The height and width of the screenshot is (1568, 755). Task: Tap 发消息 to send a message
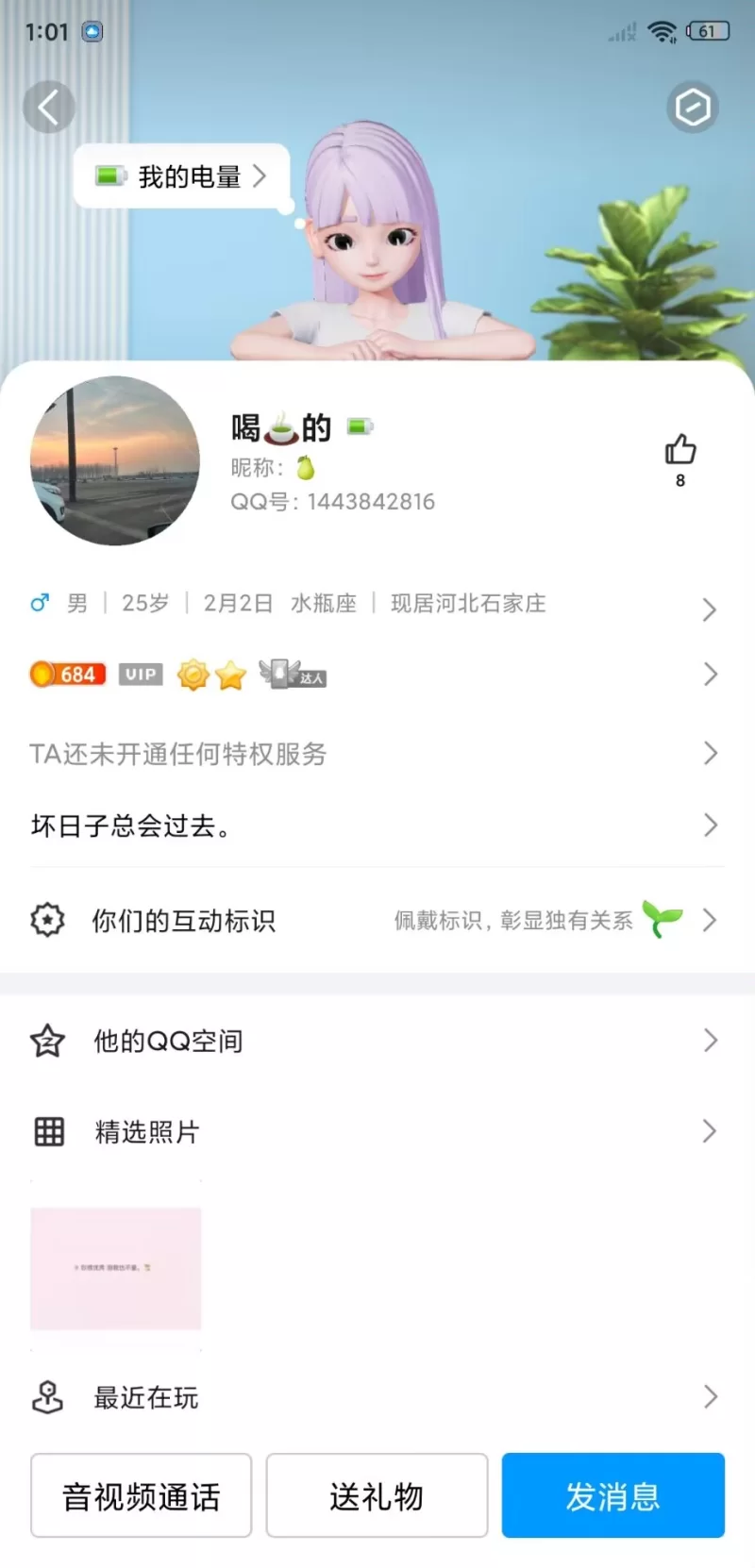[x=612, y=1495]
